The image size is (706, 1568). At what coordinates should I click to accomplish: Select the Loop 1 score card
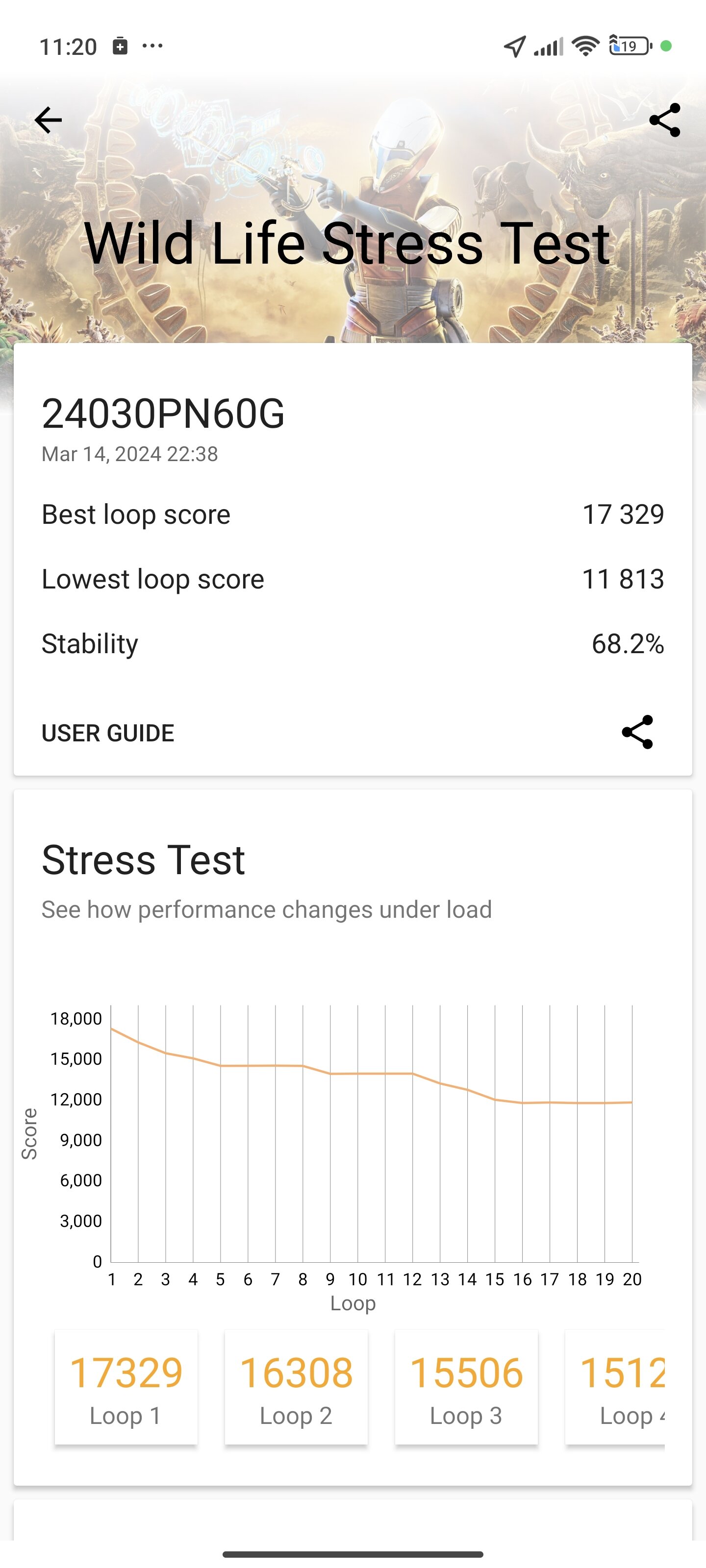(126, 1387)
